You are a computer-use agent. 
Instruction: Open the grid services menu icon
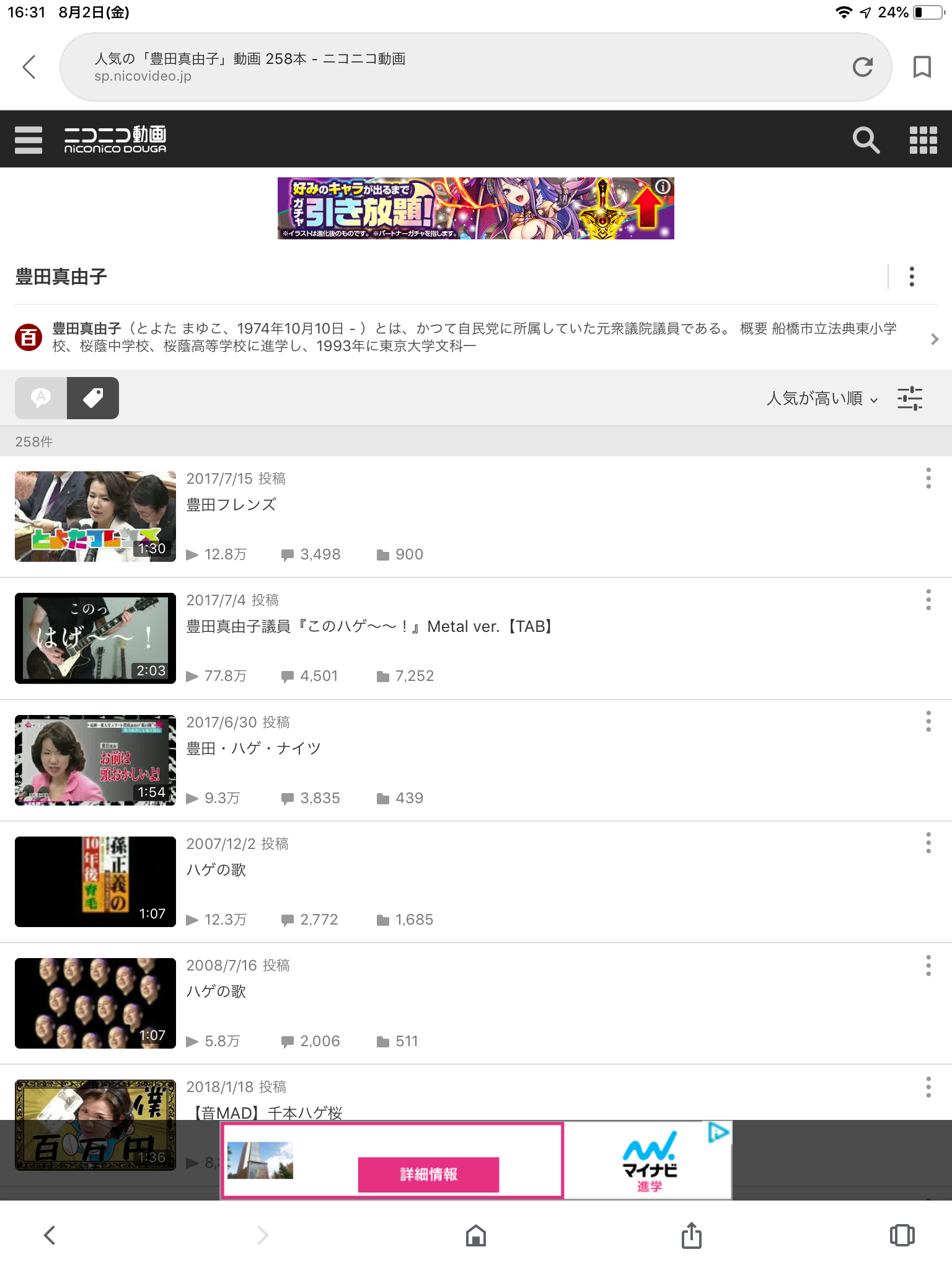[x=923, y=140]
